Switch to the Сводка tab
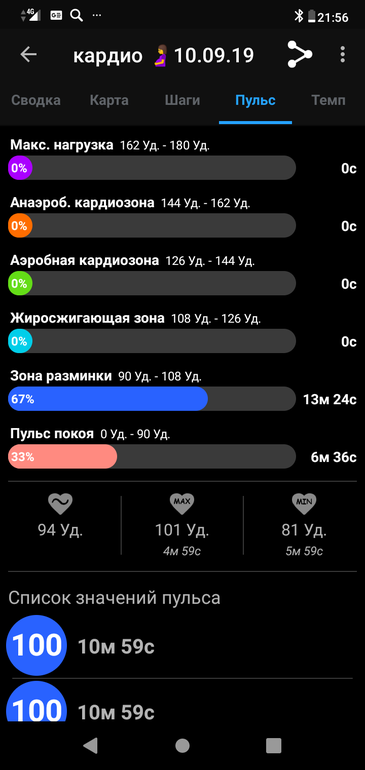365x770 pixels. click(36, 101)
